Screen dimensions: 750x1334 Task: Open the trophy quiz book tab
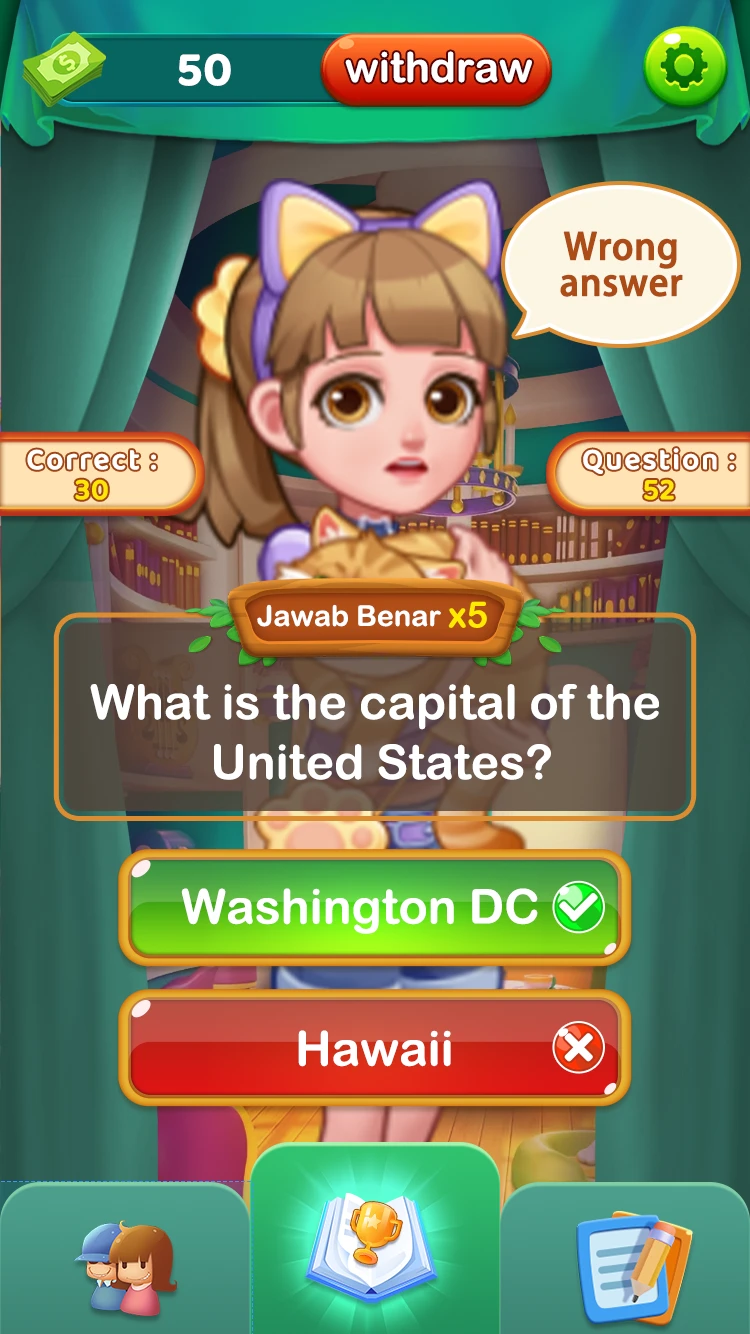(x=374, y=1250)
